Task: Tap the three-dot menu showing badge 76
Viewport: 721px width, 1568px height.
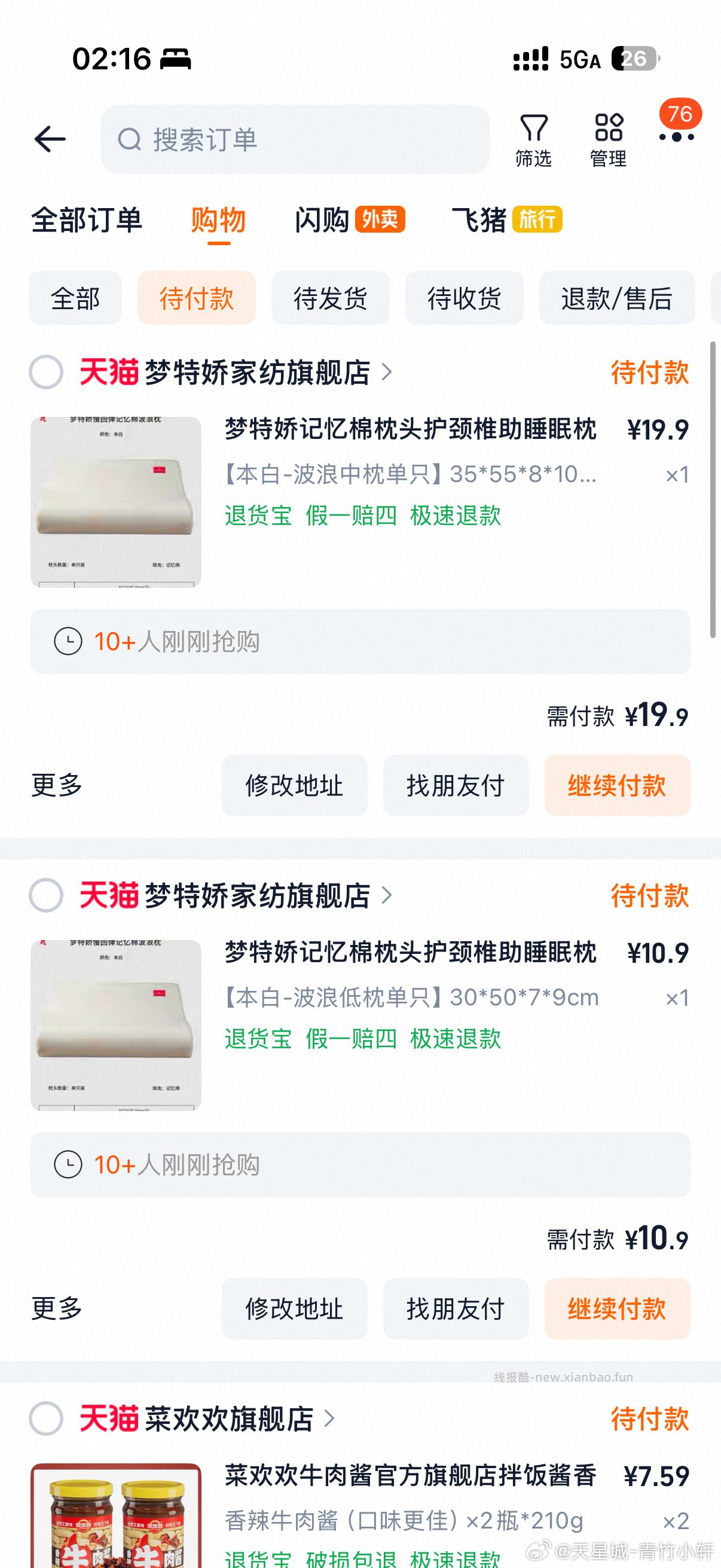Action: coord(676,139)
